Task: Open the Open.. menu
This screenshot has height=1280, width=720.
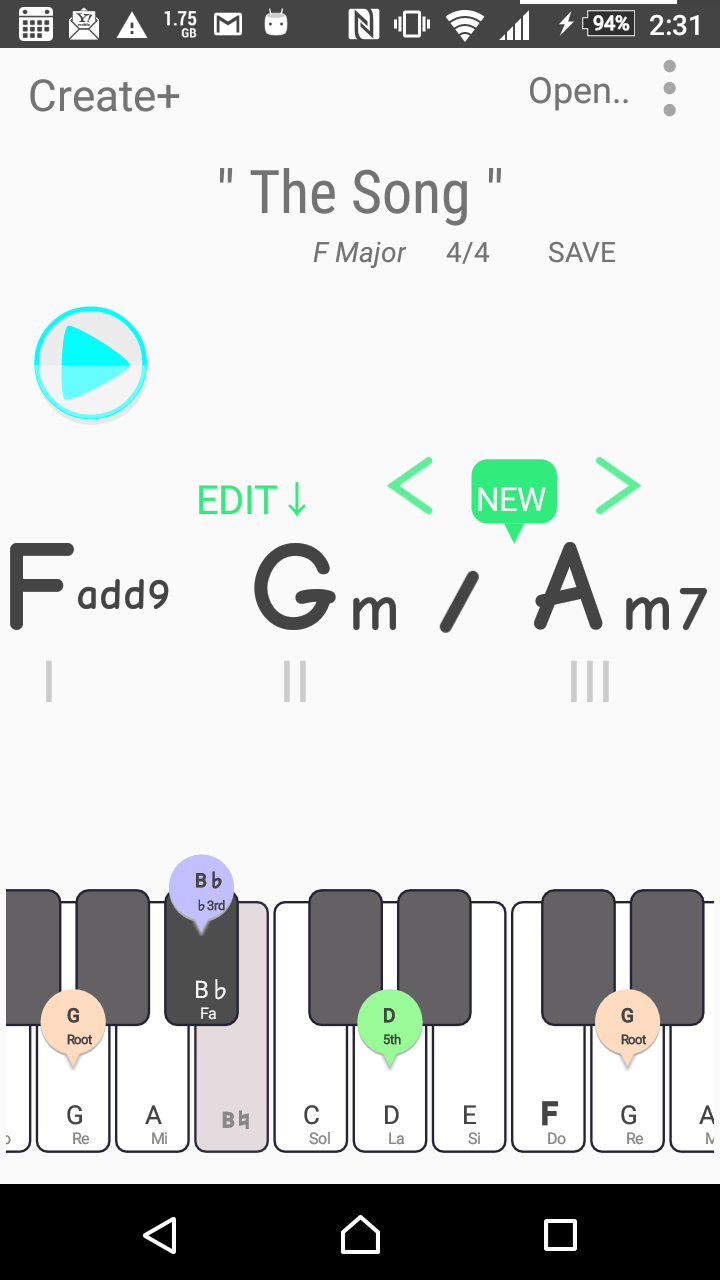Action: (580, 90)
